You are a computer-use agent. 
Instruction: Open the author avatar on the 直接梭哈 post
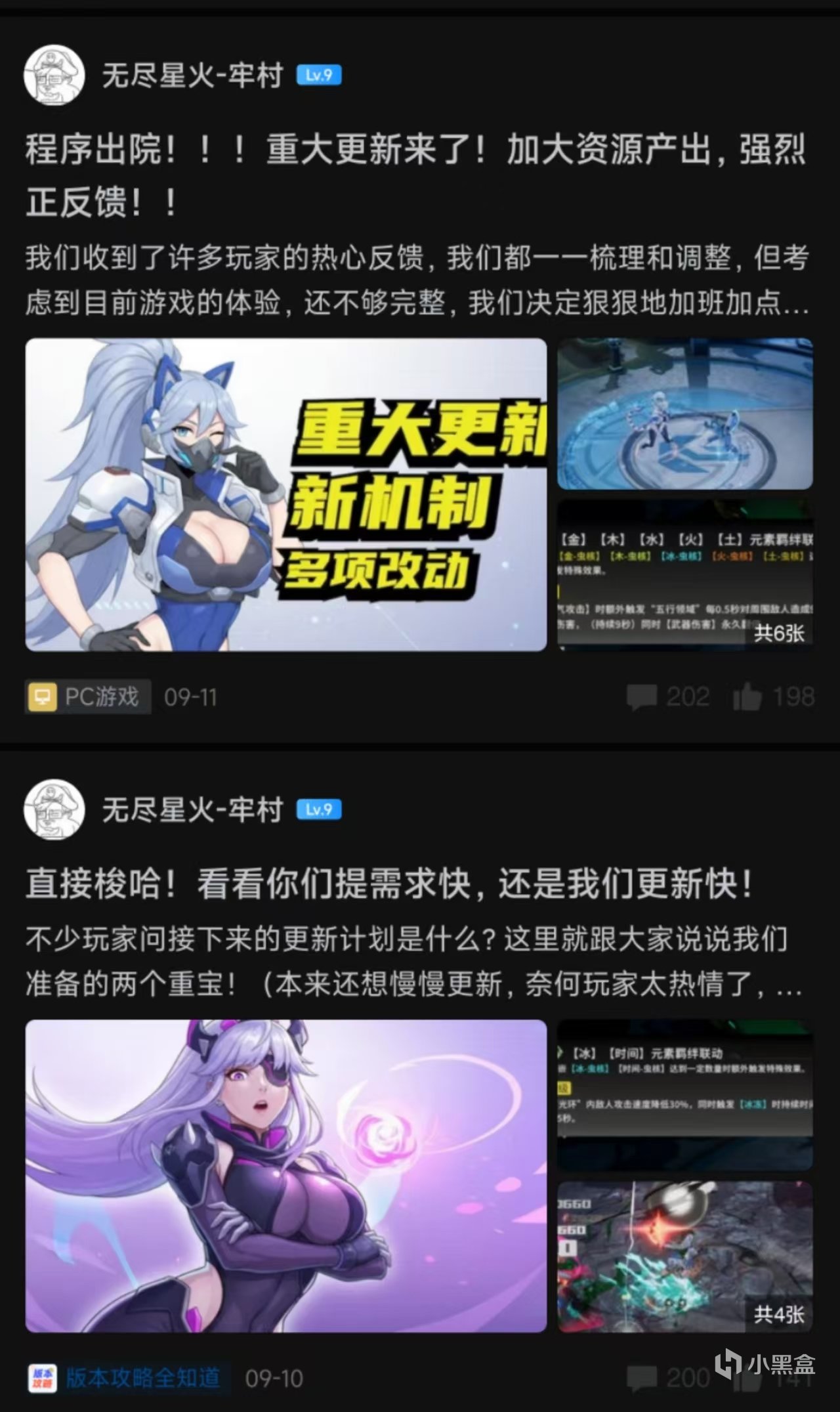(54, 809)
